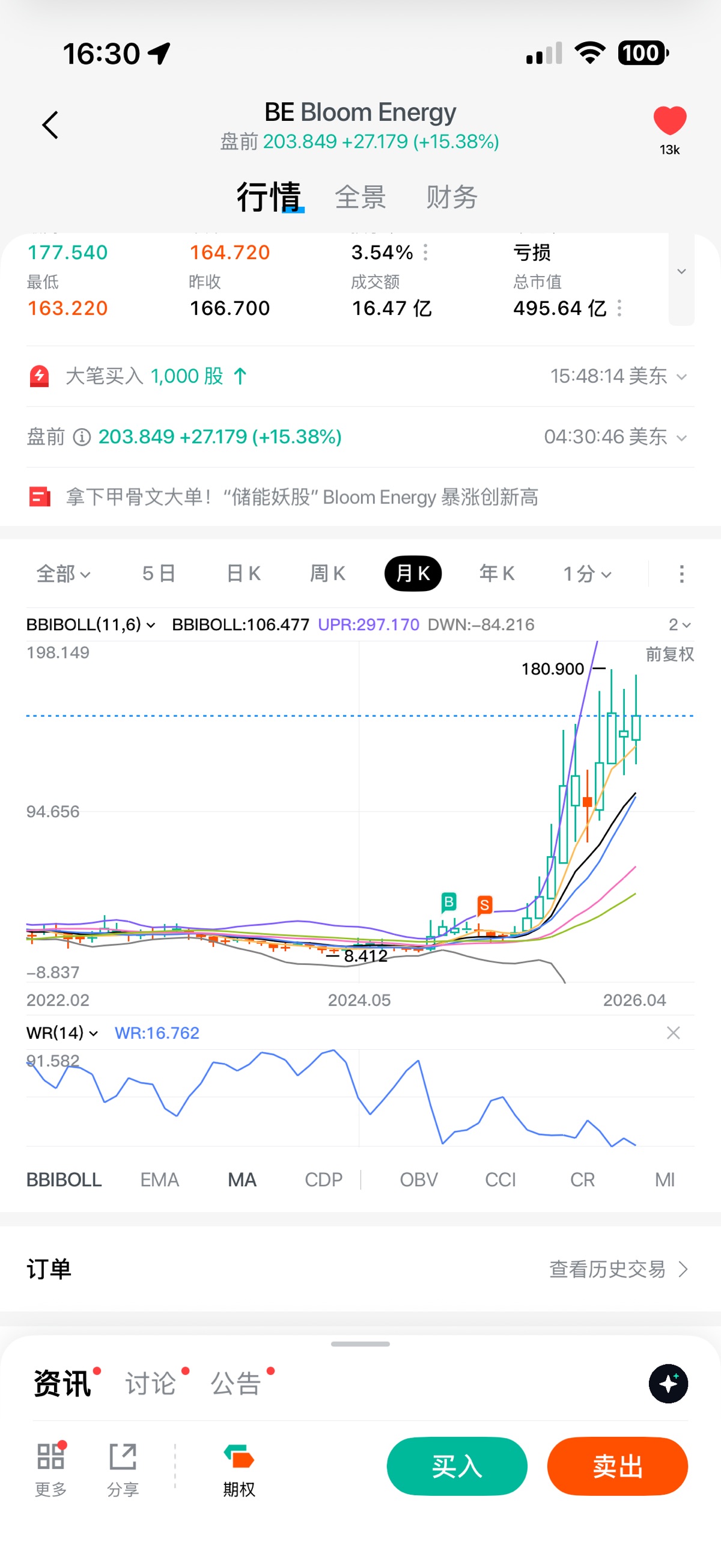View historical trades via 查看历史交易

[x=618, y=1269]
